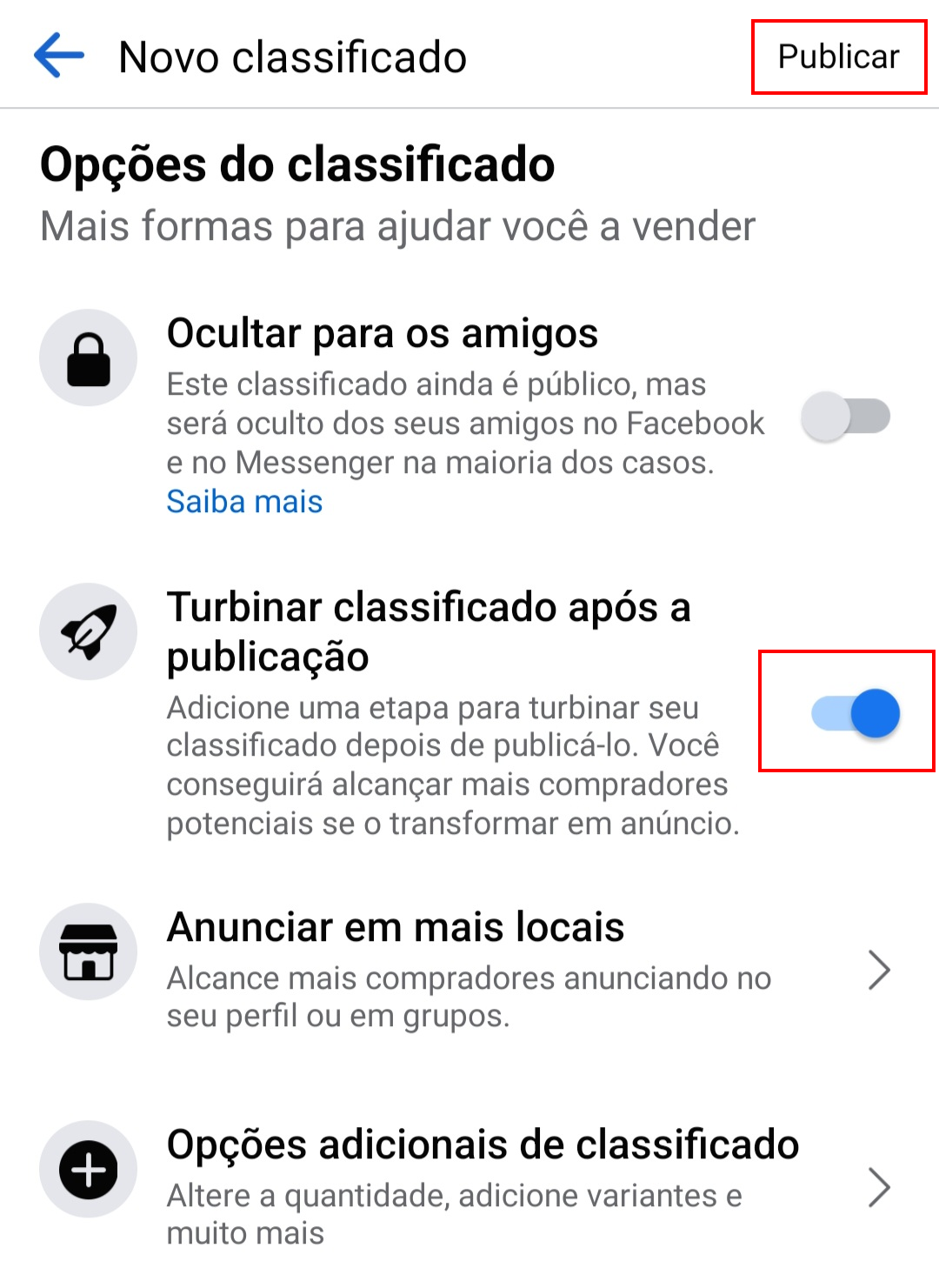Viewport: 939px width, 1288px height.
Task: Click the Publicar button
Action: [837, 56]
